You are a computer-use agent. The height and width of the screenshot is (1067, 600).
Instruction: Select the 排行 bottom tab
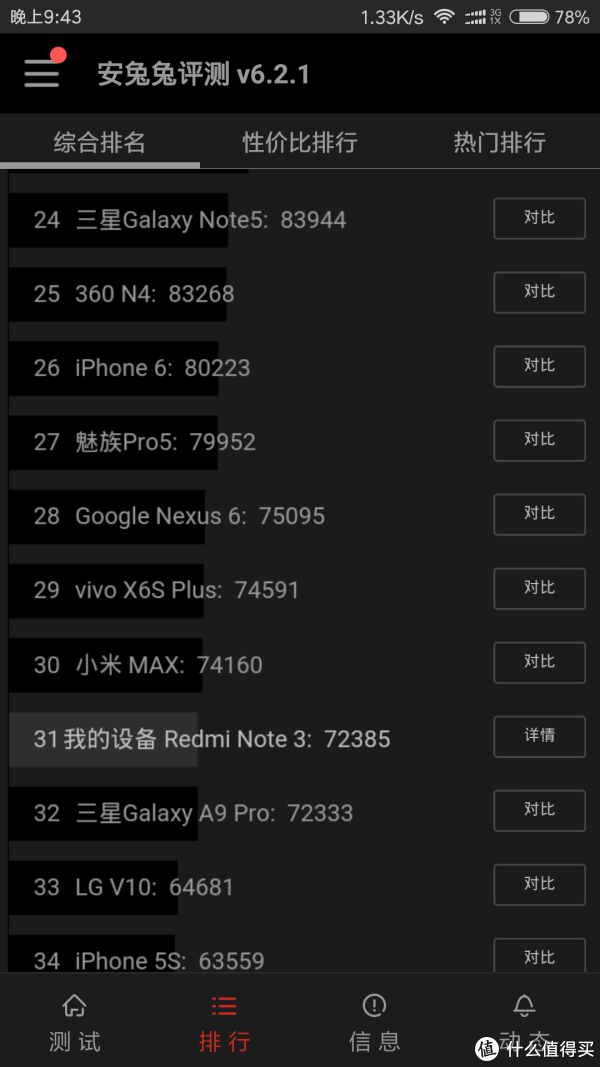click(224, 1021)
